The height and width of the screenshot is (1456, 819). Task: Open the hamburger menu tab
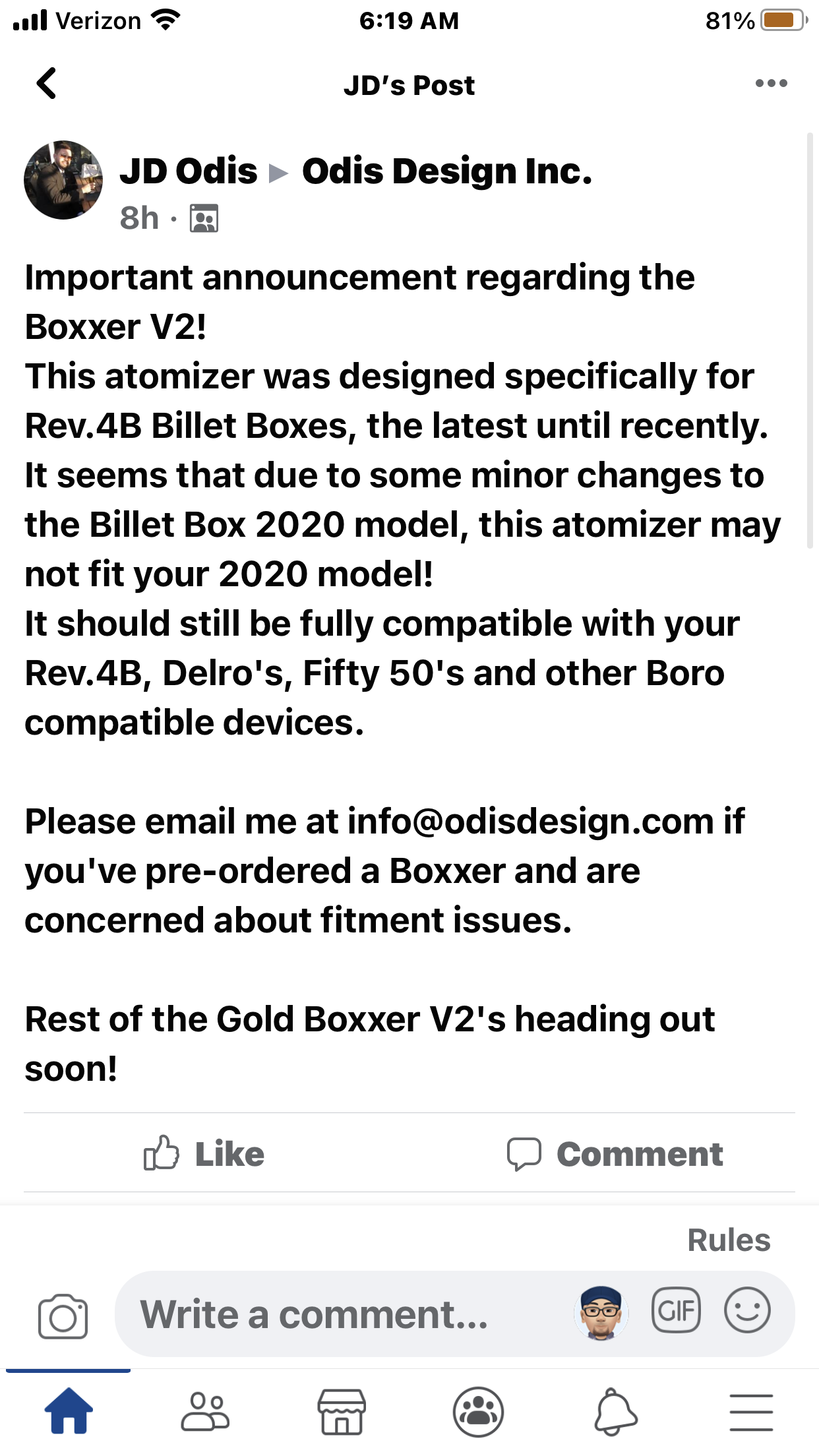(751, 1411)
